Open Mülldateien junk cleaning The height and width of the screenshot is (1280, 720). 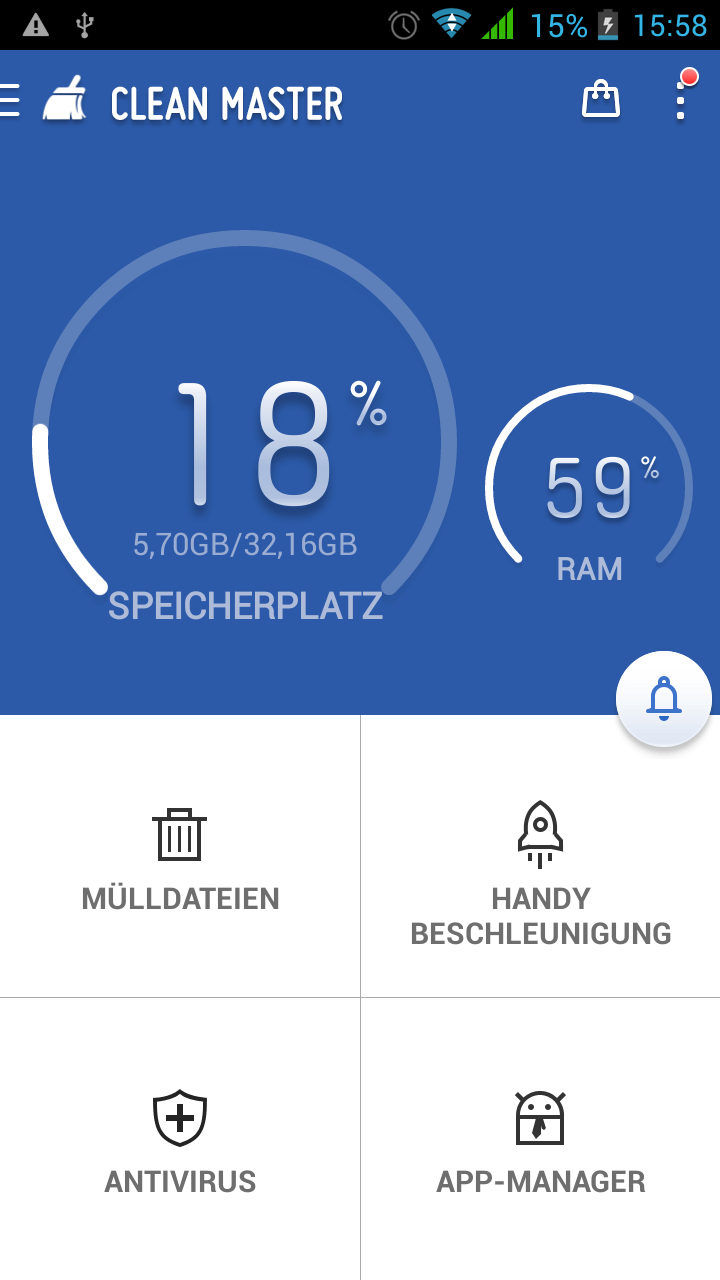click(180, 856)
